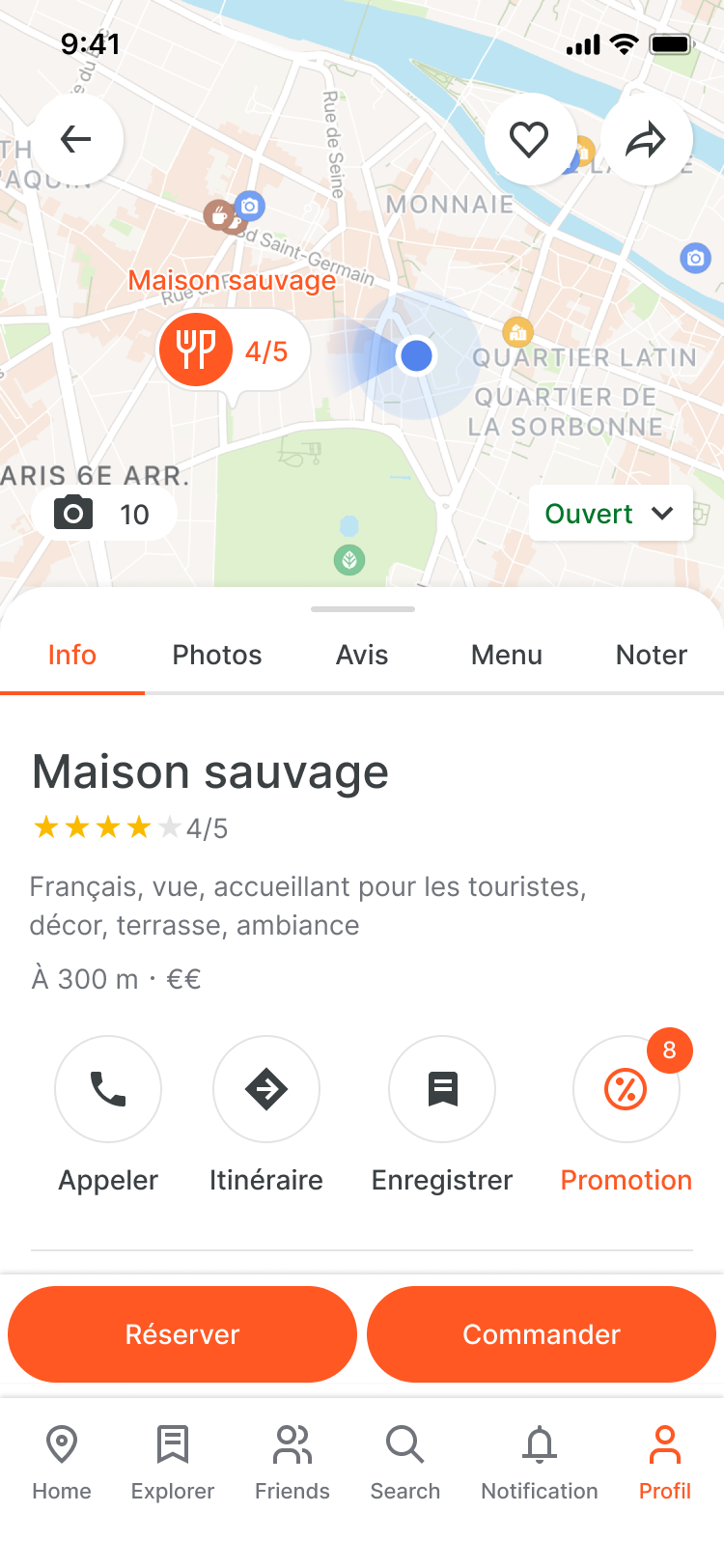This screenshot has height=1568, width=724.
Task: Tap the Maison sauvage map pin
Action: [x=233, y=350]
